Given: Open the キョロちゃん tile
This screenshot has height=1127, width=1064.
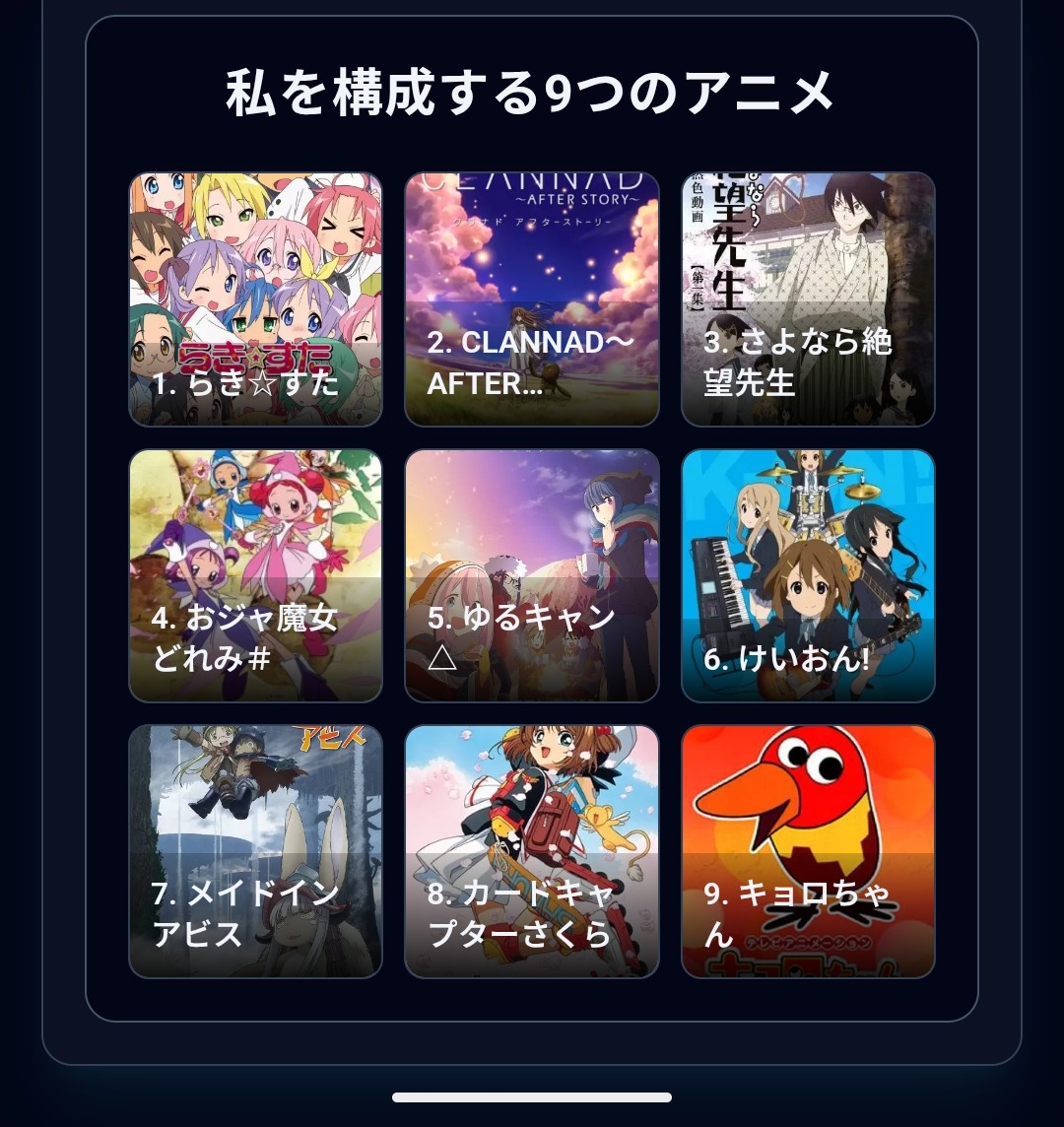Looking at the screenshot, I should (808, 851).
